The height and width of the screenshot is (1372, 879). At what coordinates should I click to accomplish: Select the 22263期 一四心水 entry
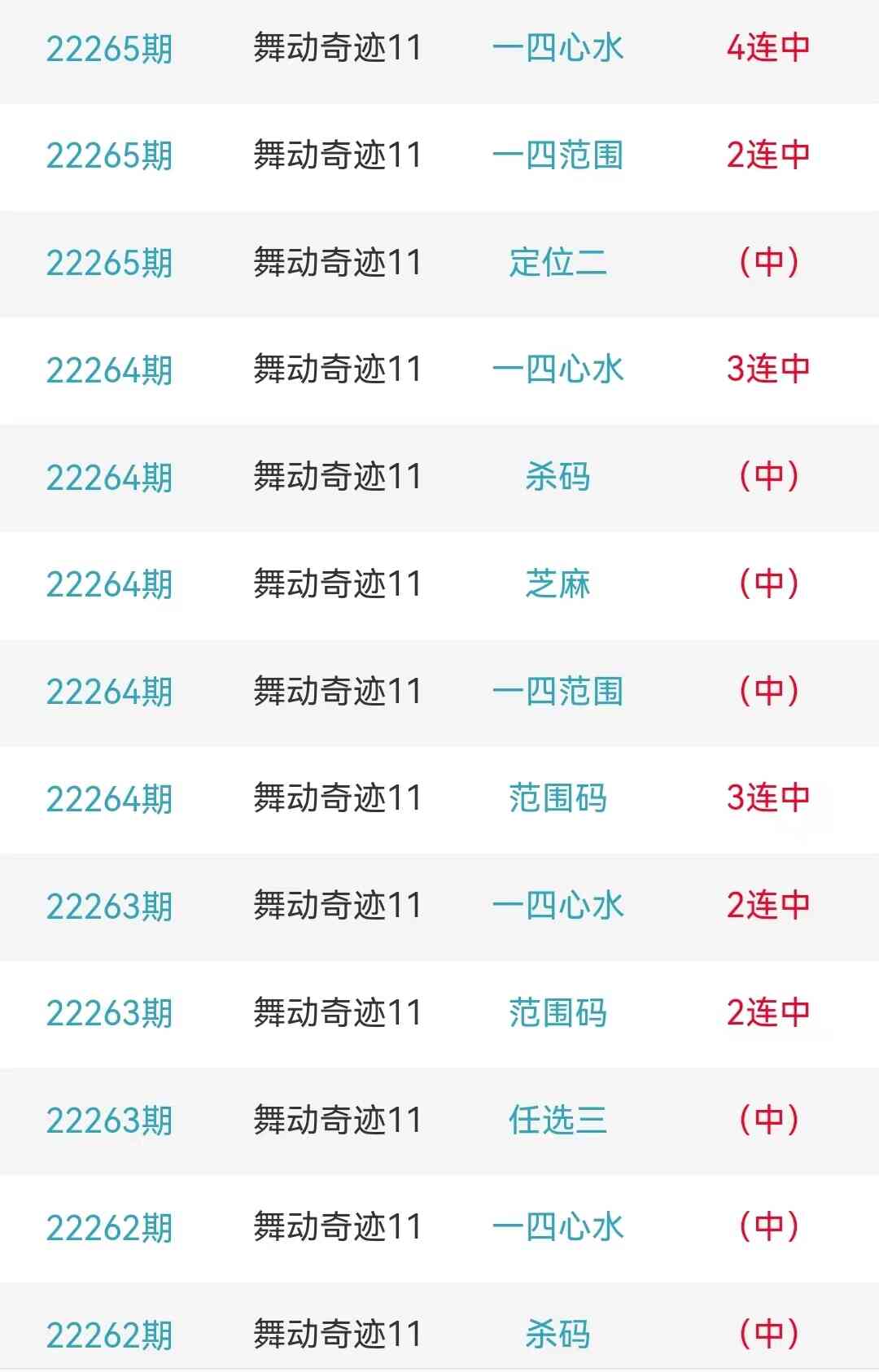(x=558, y=906)
